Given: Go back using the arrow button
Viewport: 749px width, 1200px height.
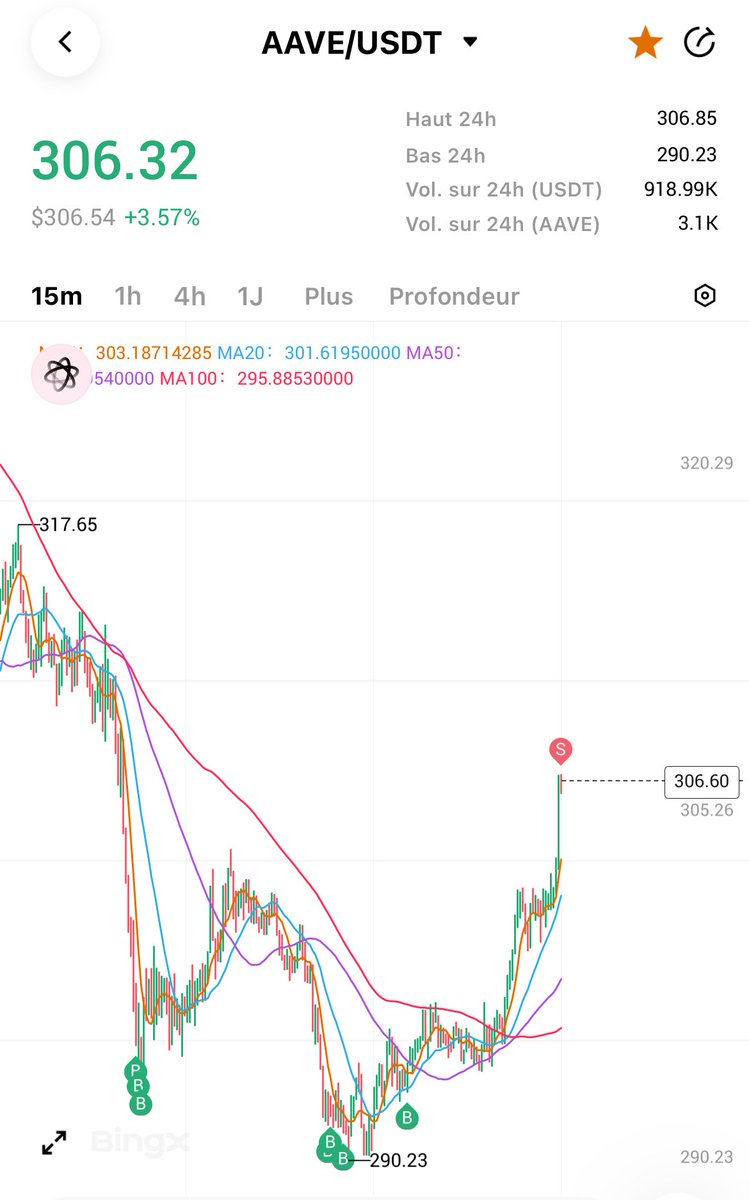Looking at the screenshot, I should (x=65, y=42).
